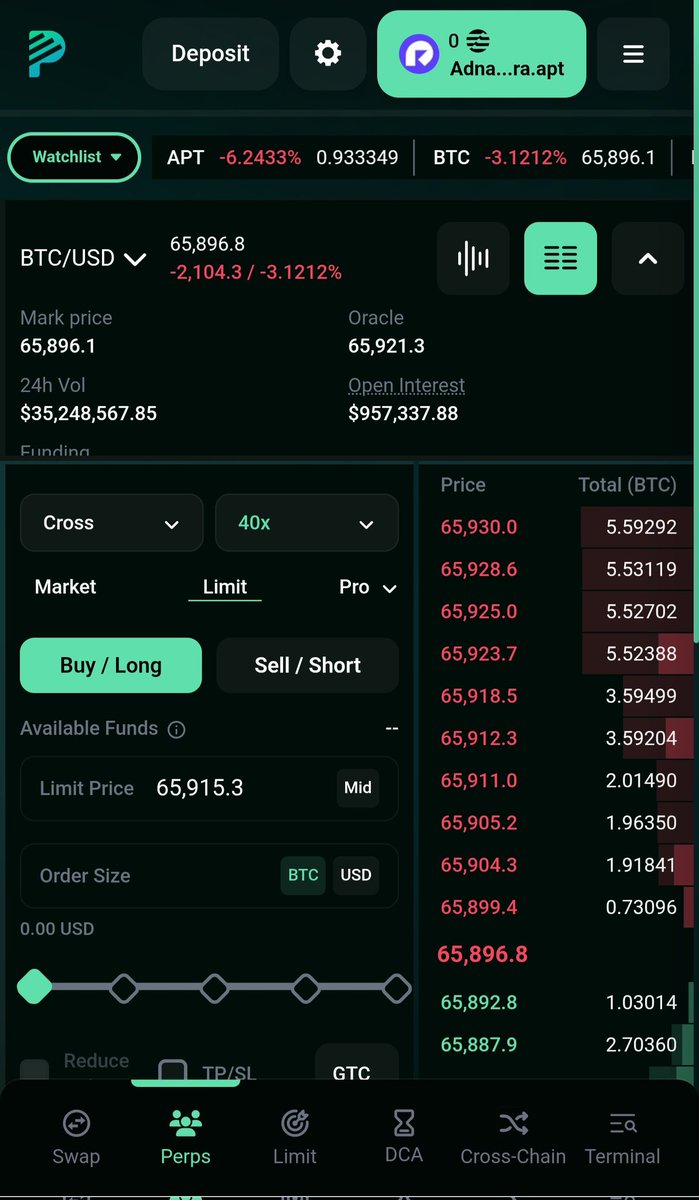Select Sell / Short

pos(307,665)
